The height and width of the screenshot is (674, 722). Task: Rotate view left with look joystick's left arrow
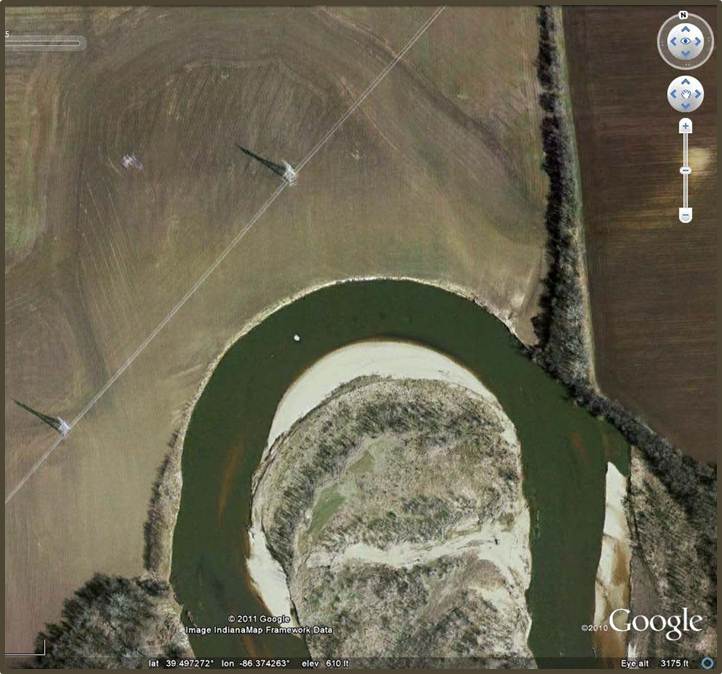pyautogui.click(x=672, y=42)
